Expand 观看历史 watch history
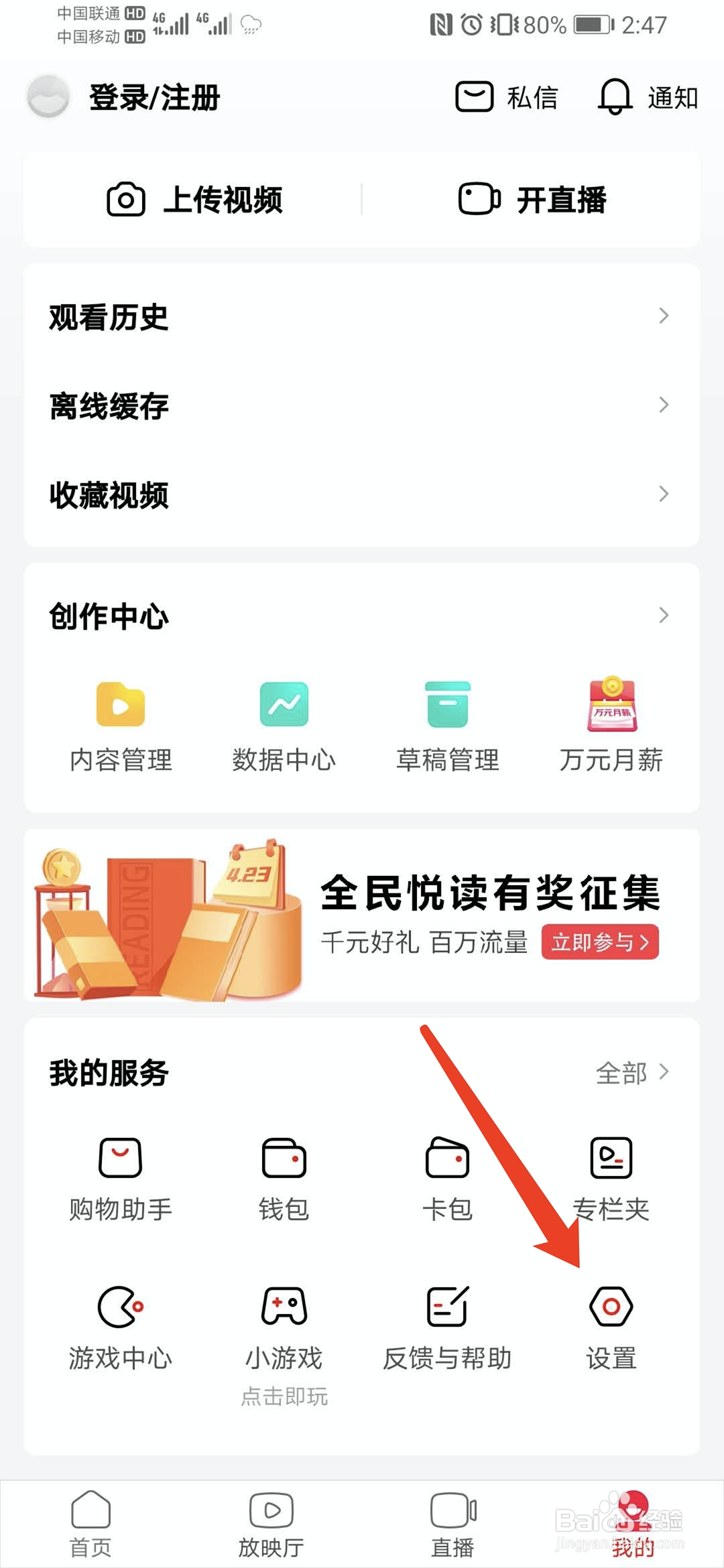The image size is (724, 1568). (x=362, y=318)
